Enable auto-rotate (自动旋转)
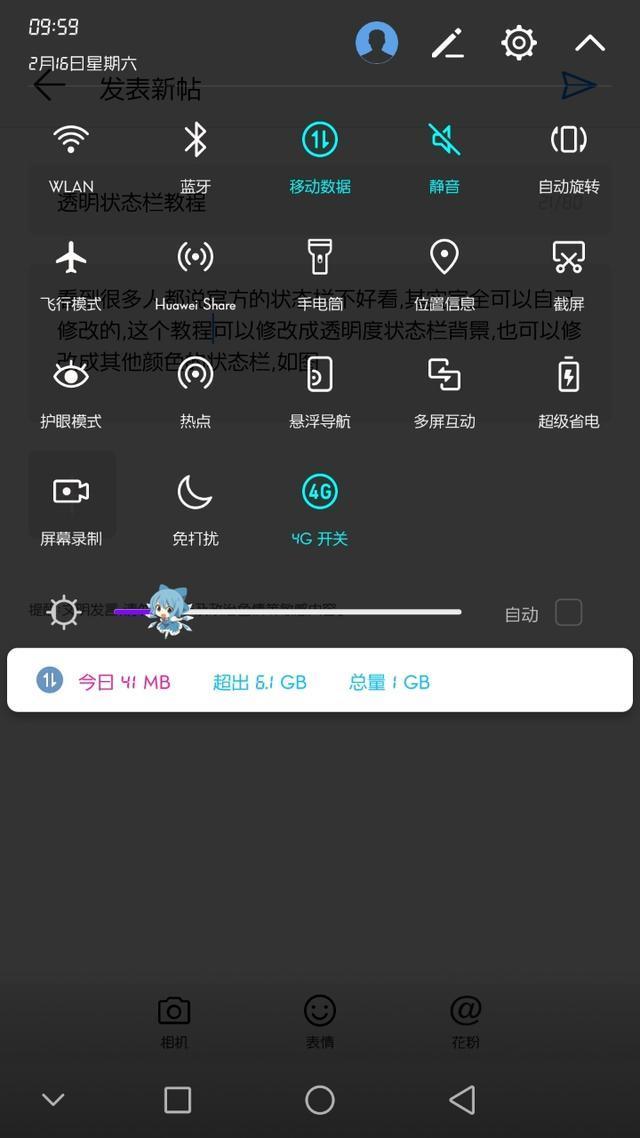 pyautogui.click(x=568, y=140)
